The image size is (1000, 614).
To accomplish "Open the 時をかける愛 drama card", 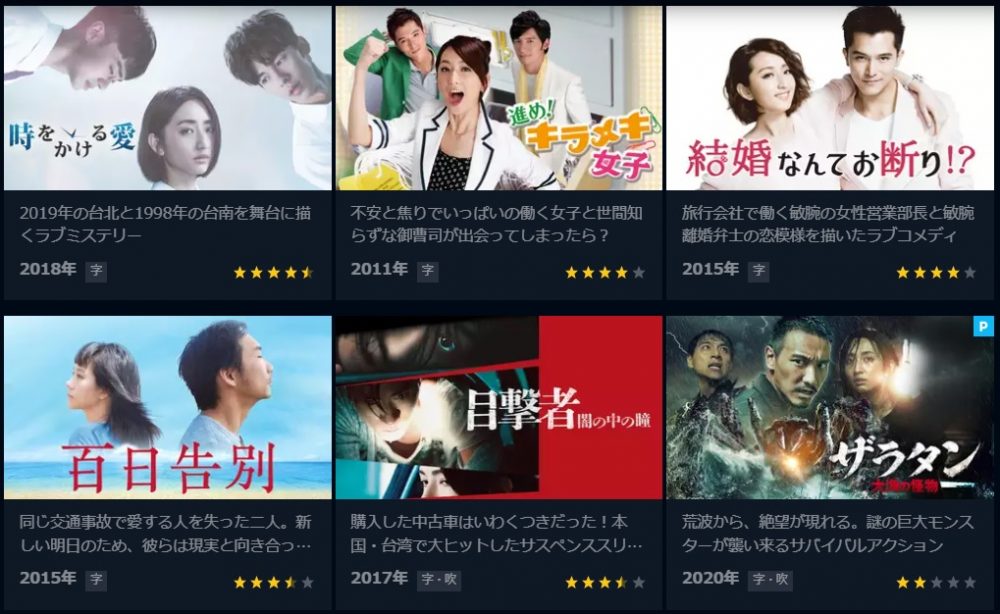I will [x=167, y=99].
